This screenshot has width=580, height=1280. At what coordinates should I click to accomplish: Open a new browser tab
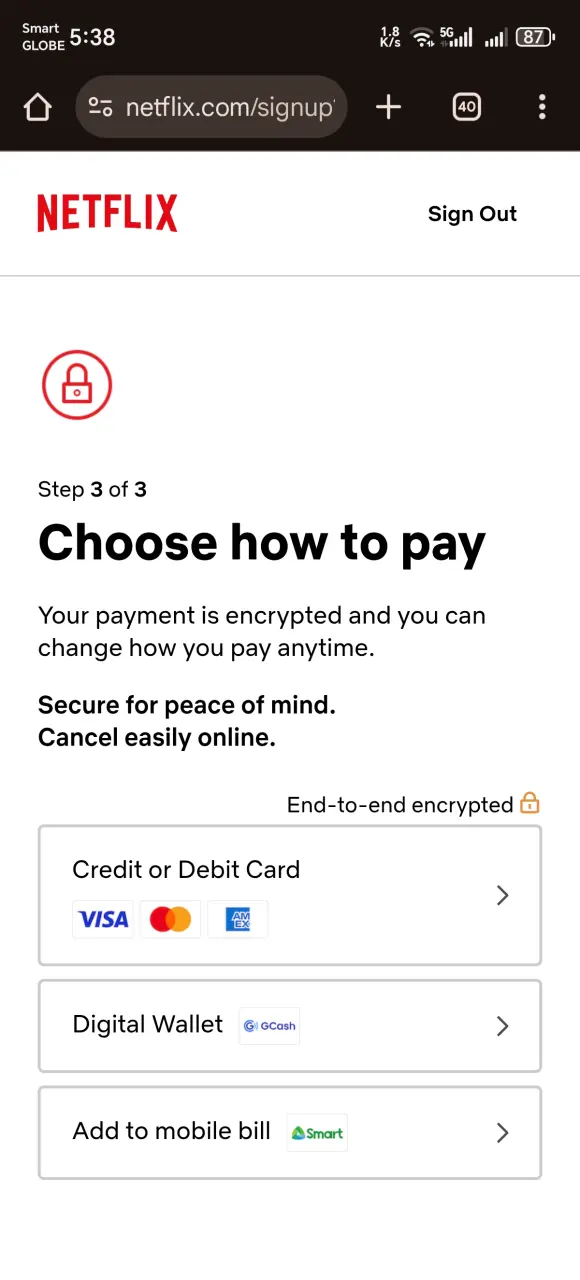(388, 107)
